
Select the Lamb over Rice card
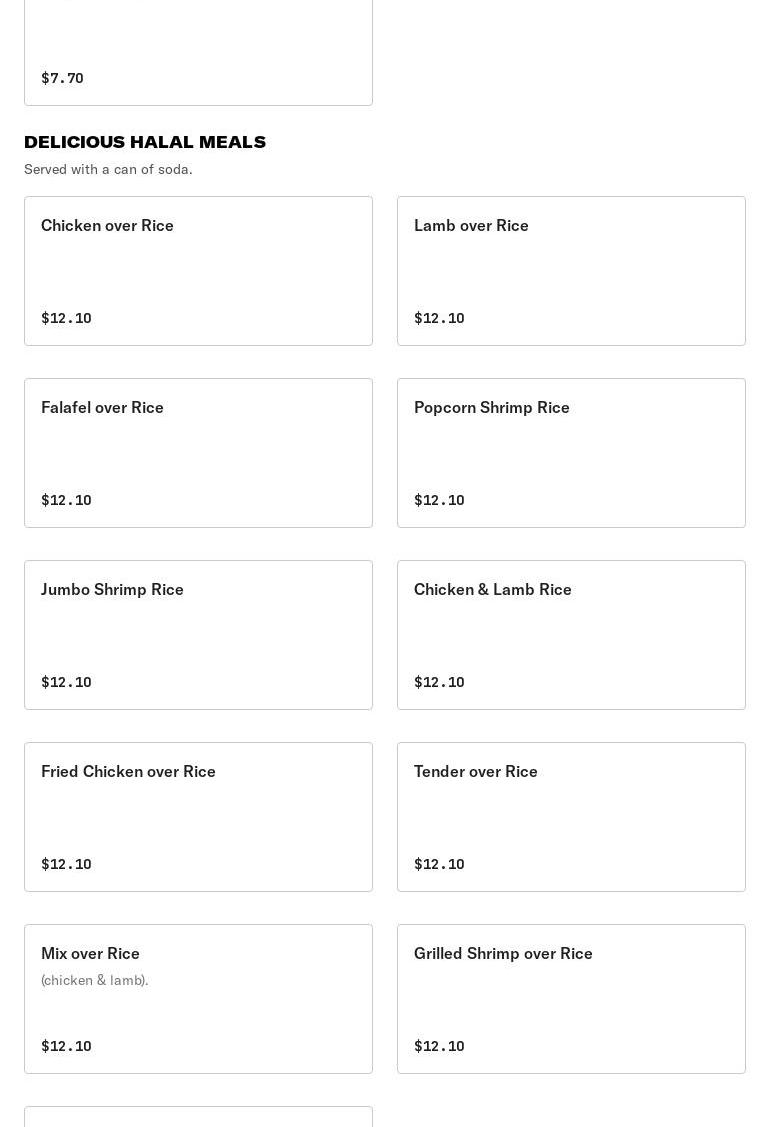pyautogui.click(x=571, y=270)
